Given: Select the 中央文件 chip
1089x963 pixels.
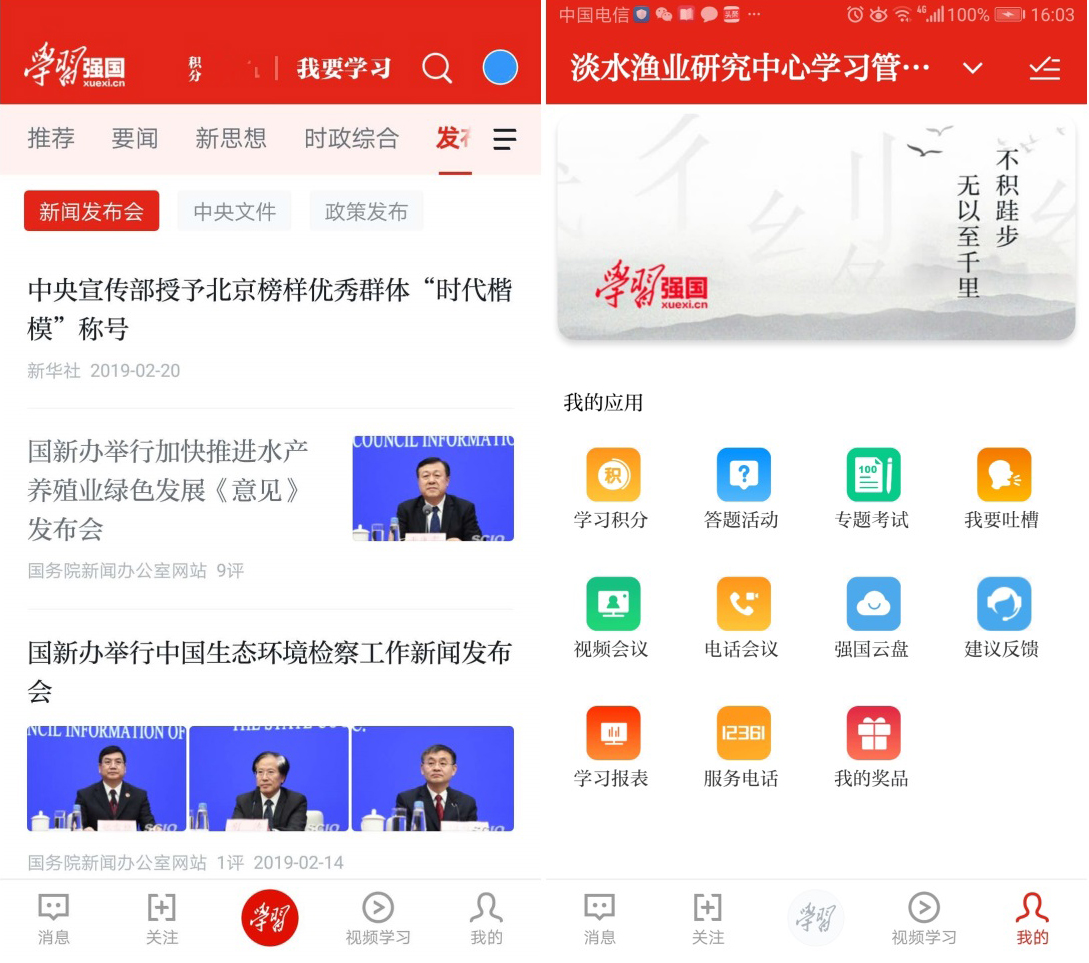Looking at the screenshot, I should pyautogui.click(x=235, y=212).
